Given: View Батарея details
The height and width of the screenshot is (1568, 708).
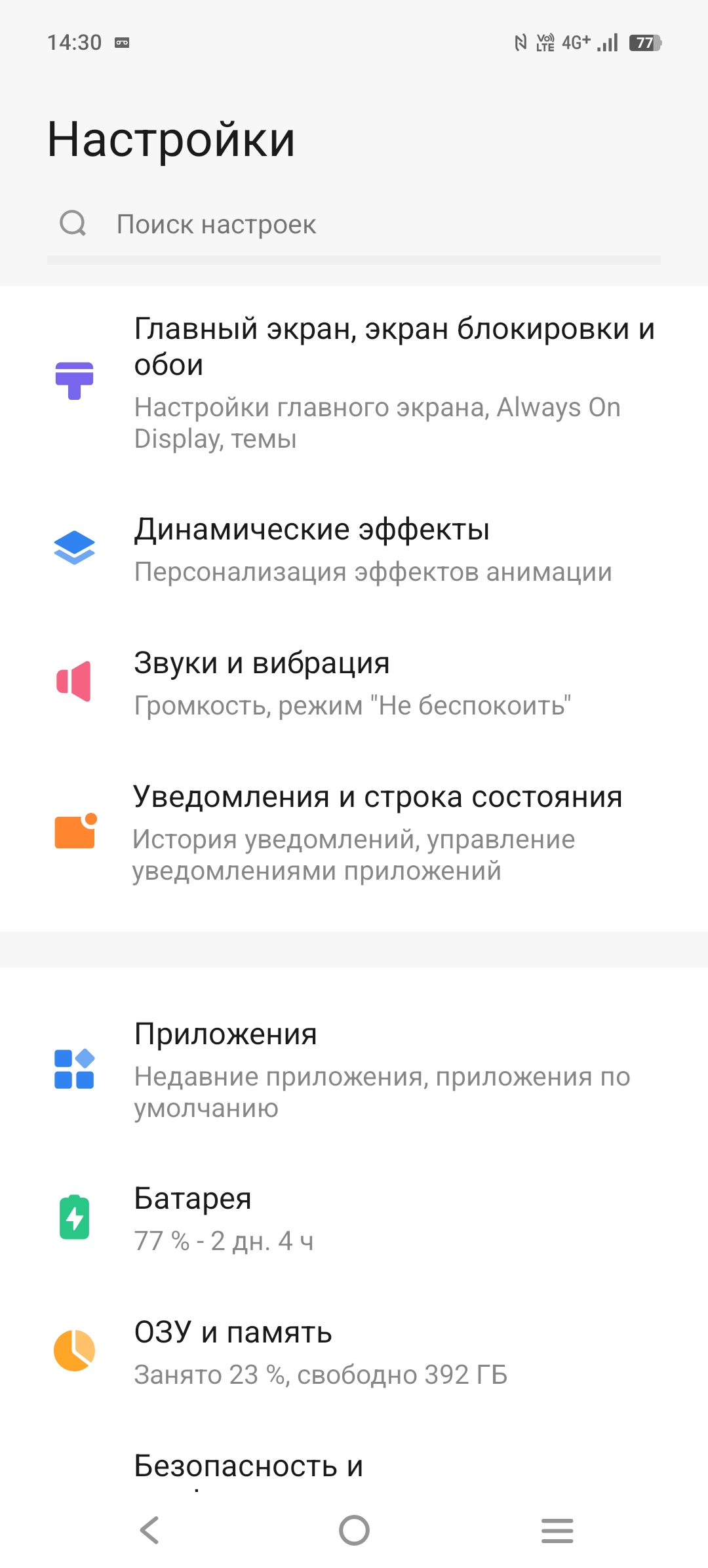Looking at the screenshot, I should (x=354, y=1219).
